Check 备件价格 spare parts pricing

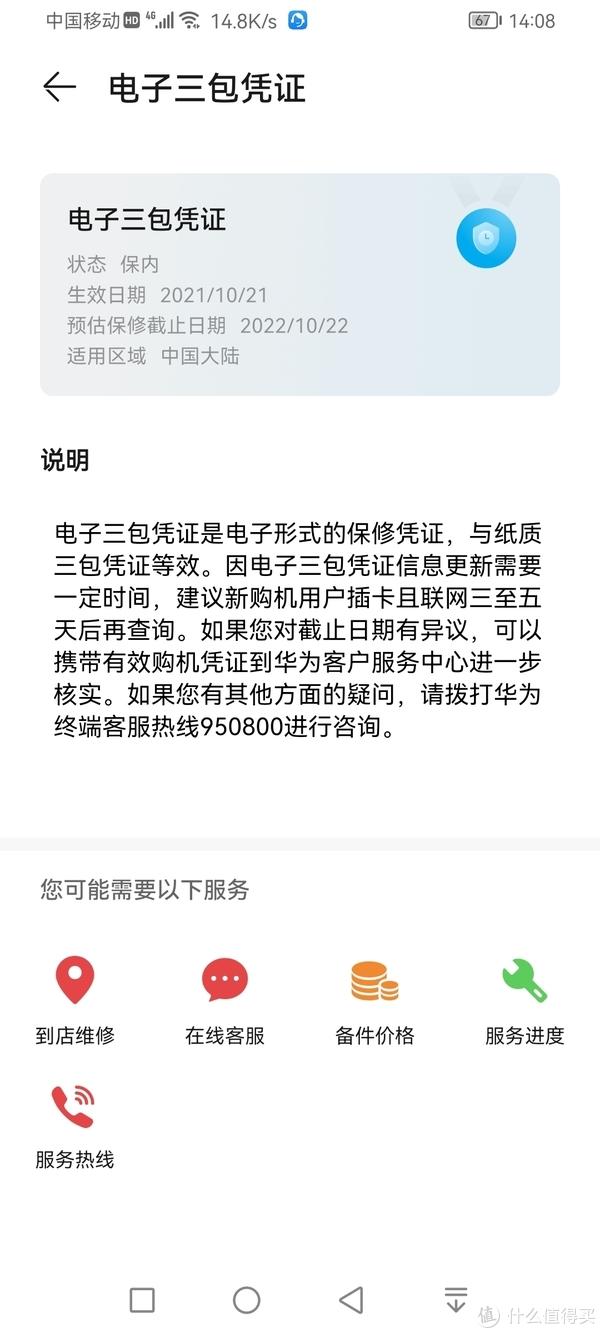pyautogui.click(x=375, y=1000)
